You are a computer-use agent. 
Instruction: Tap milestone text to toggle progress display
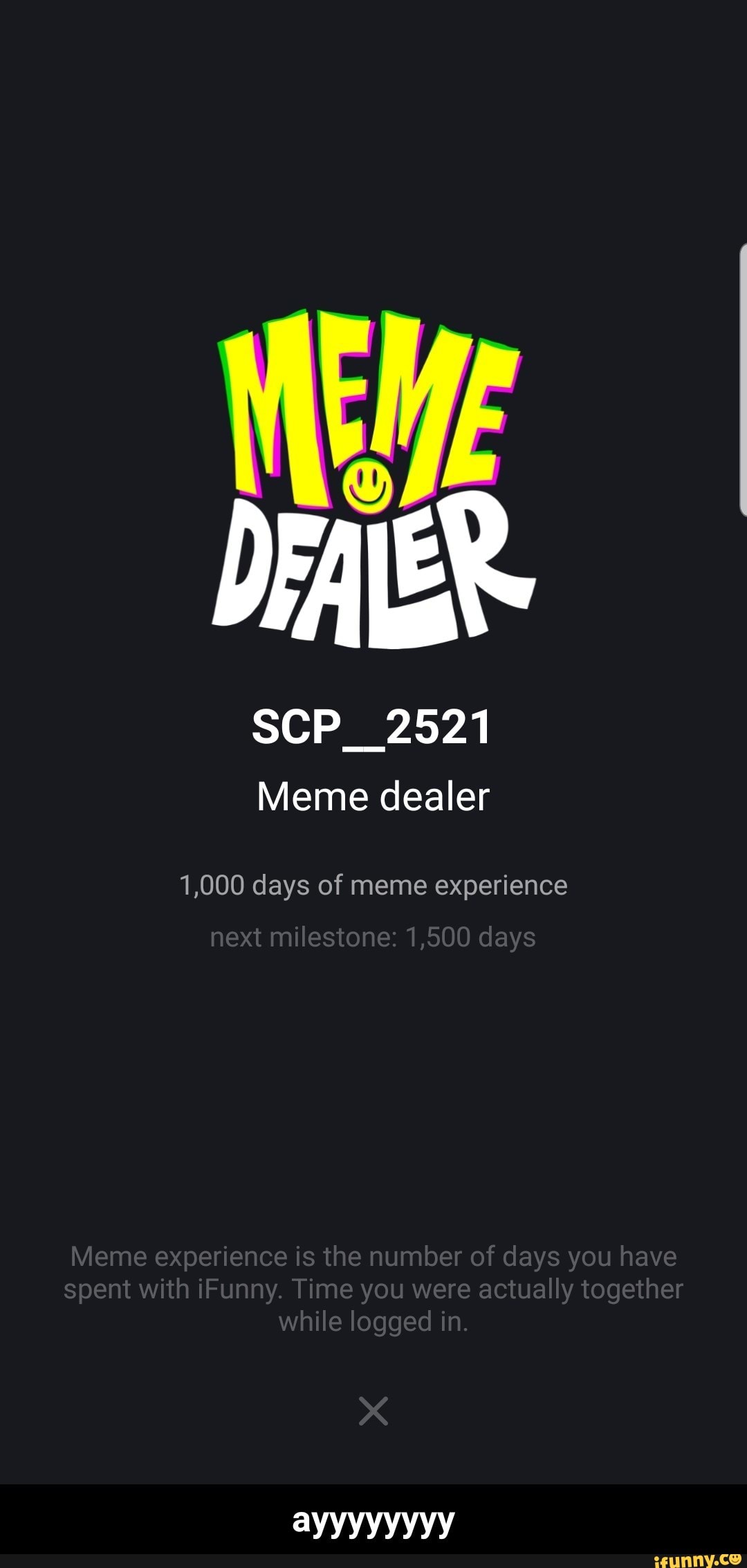click(x=373, y=935)
